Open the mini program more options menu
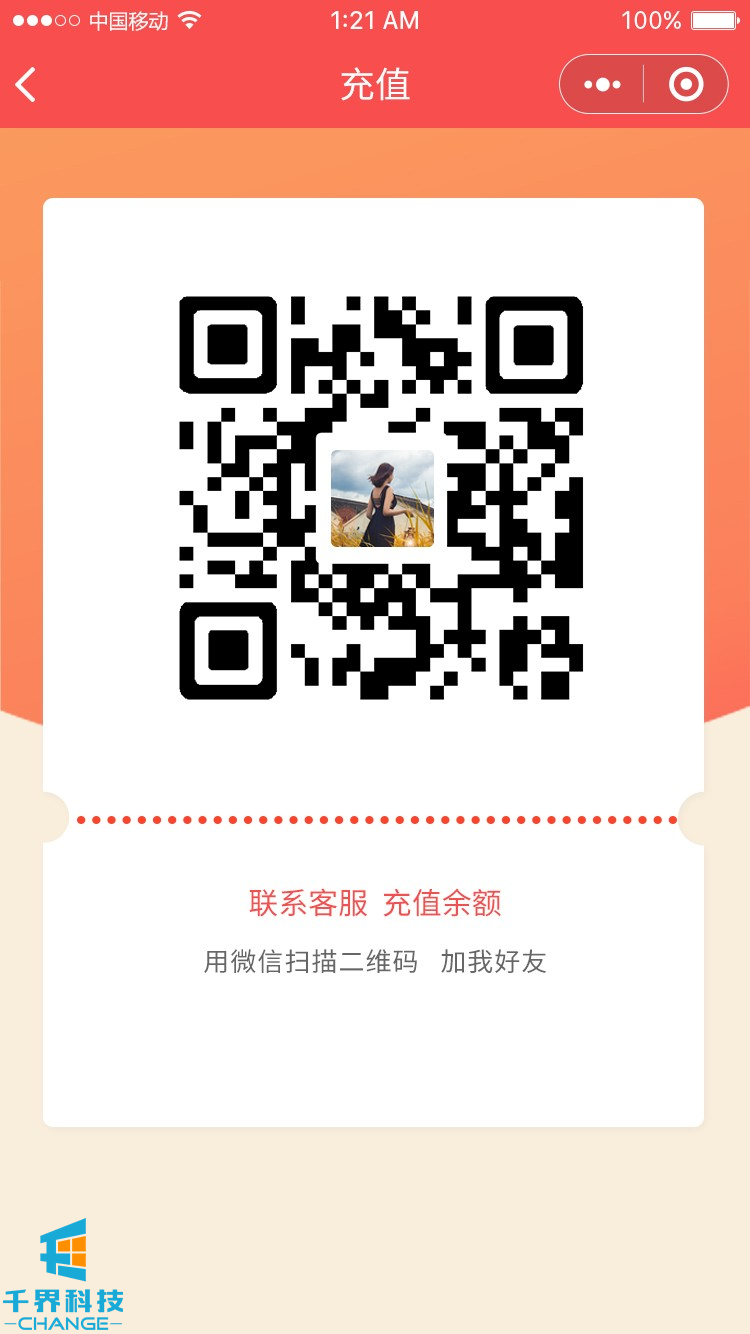The height and width of the screenshot is (1334, 750). [x=602, y=85]
